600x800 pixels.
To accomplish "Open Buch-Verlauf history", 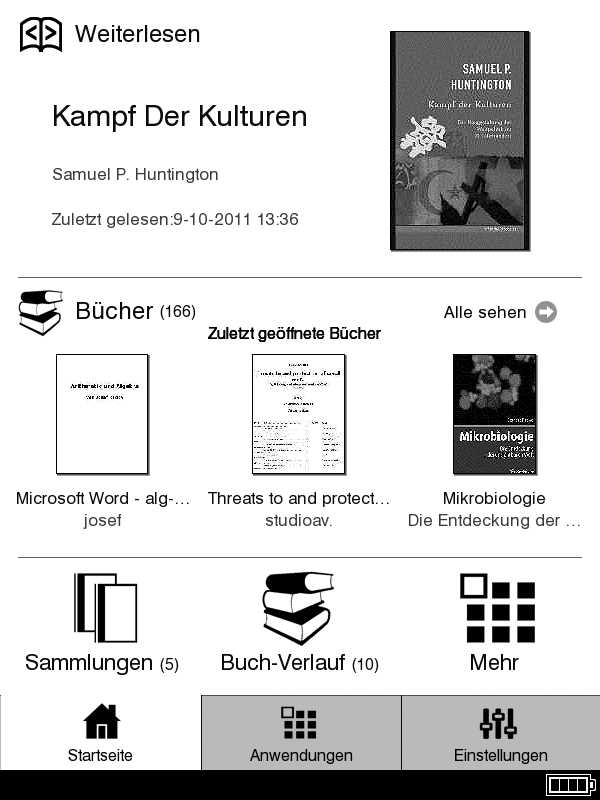I will coord(298,621).
